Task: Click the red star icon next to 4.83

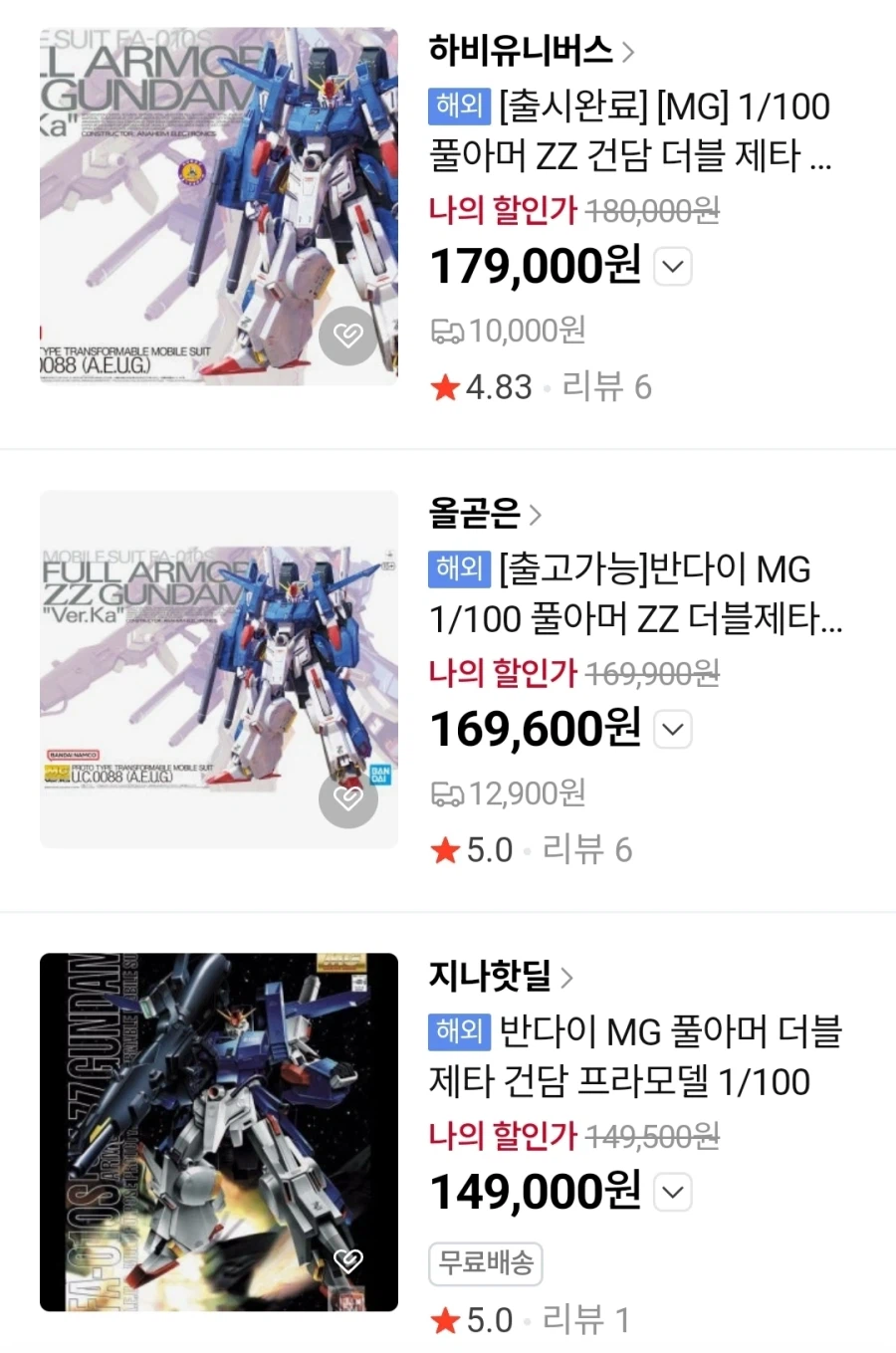Action: [x=444, y=386]
